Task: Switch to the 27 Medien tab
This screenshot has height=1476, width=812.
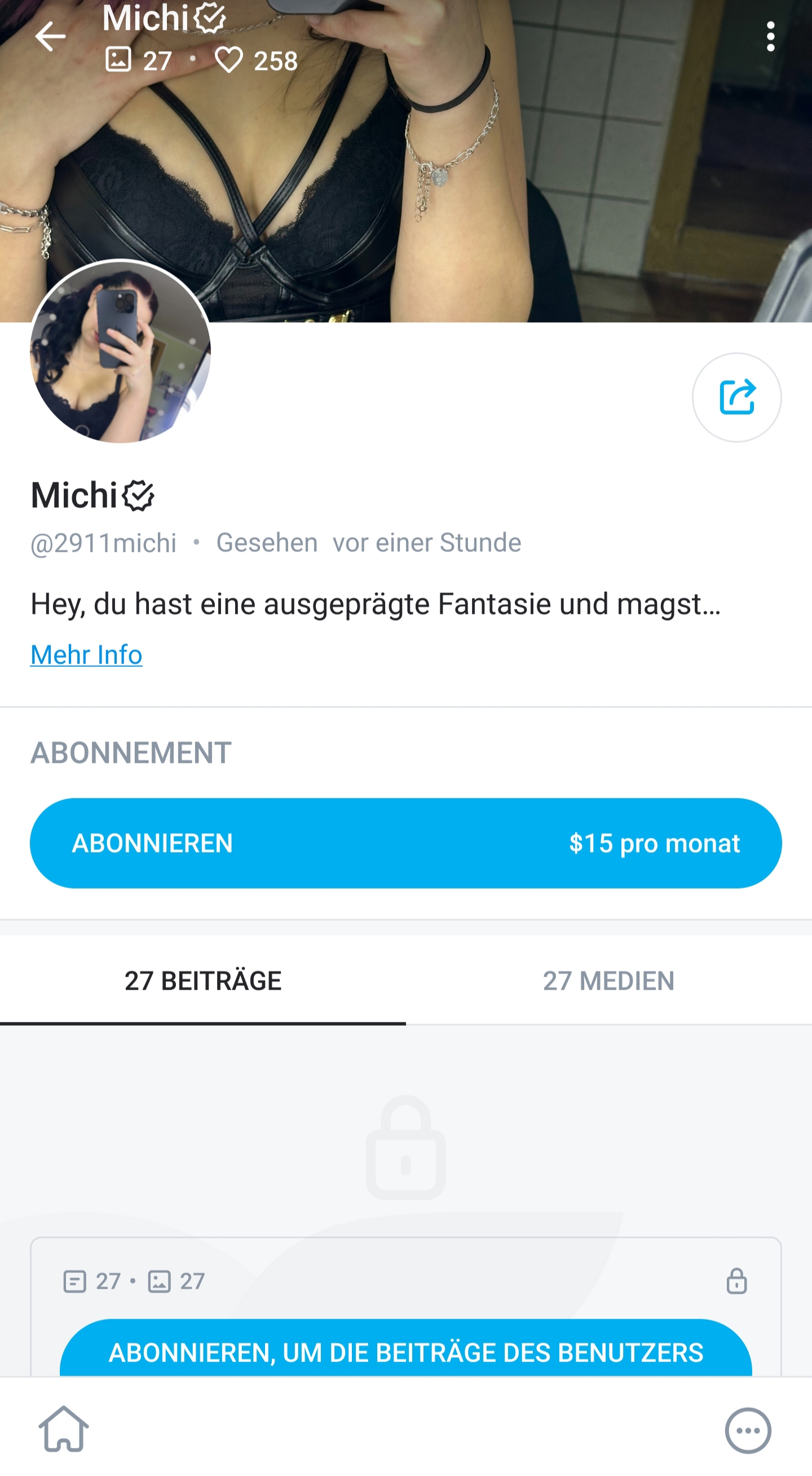Action: pos(608,981)
